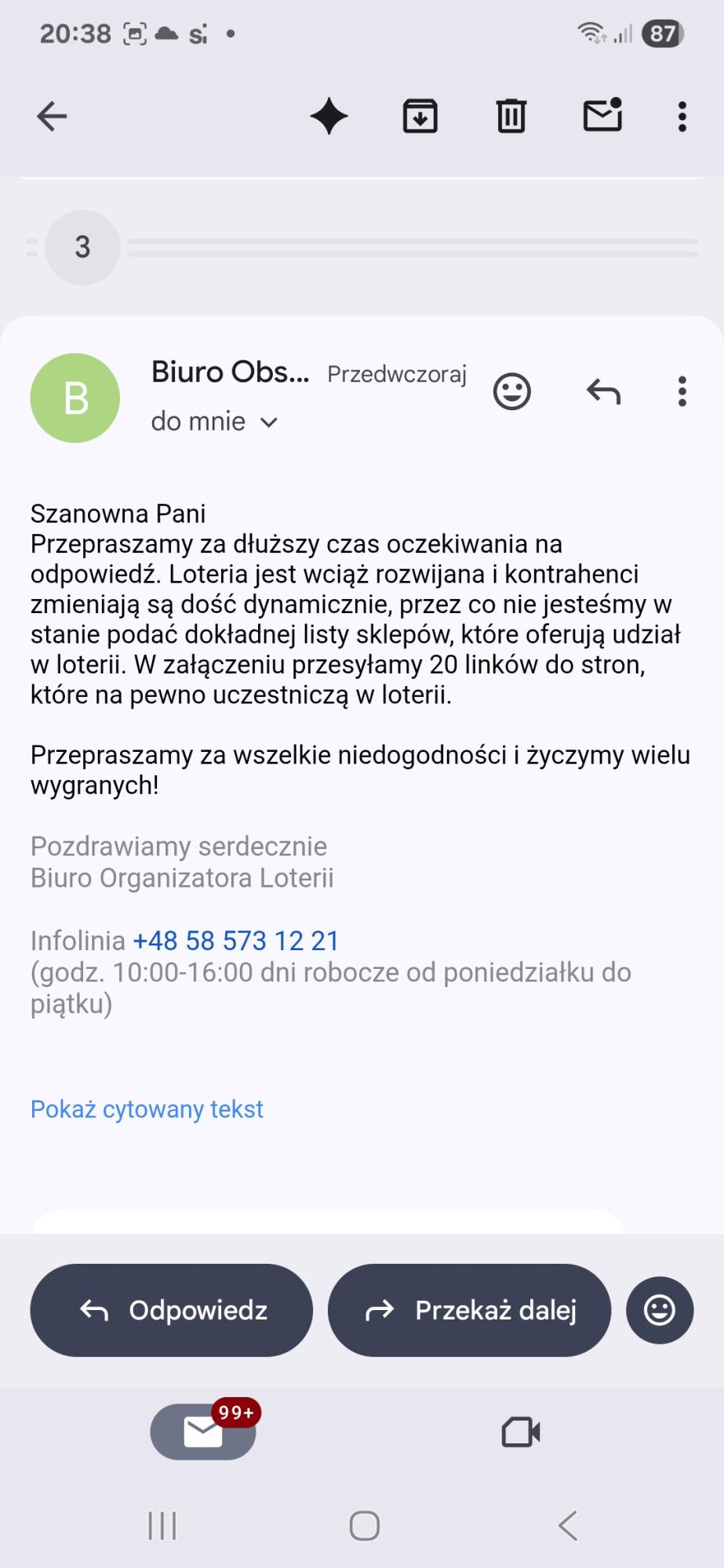Screen dimensions: 724x1568
Task: Open sender avatar B profile
Action: point(75,398)
